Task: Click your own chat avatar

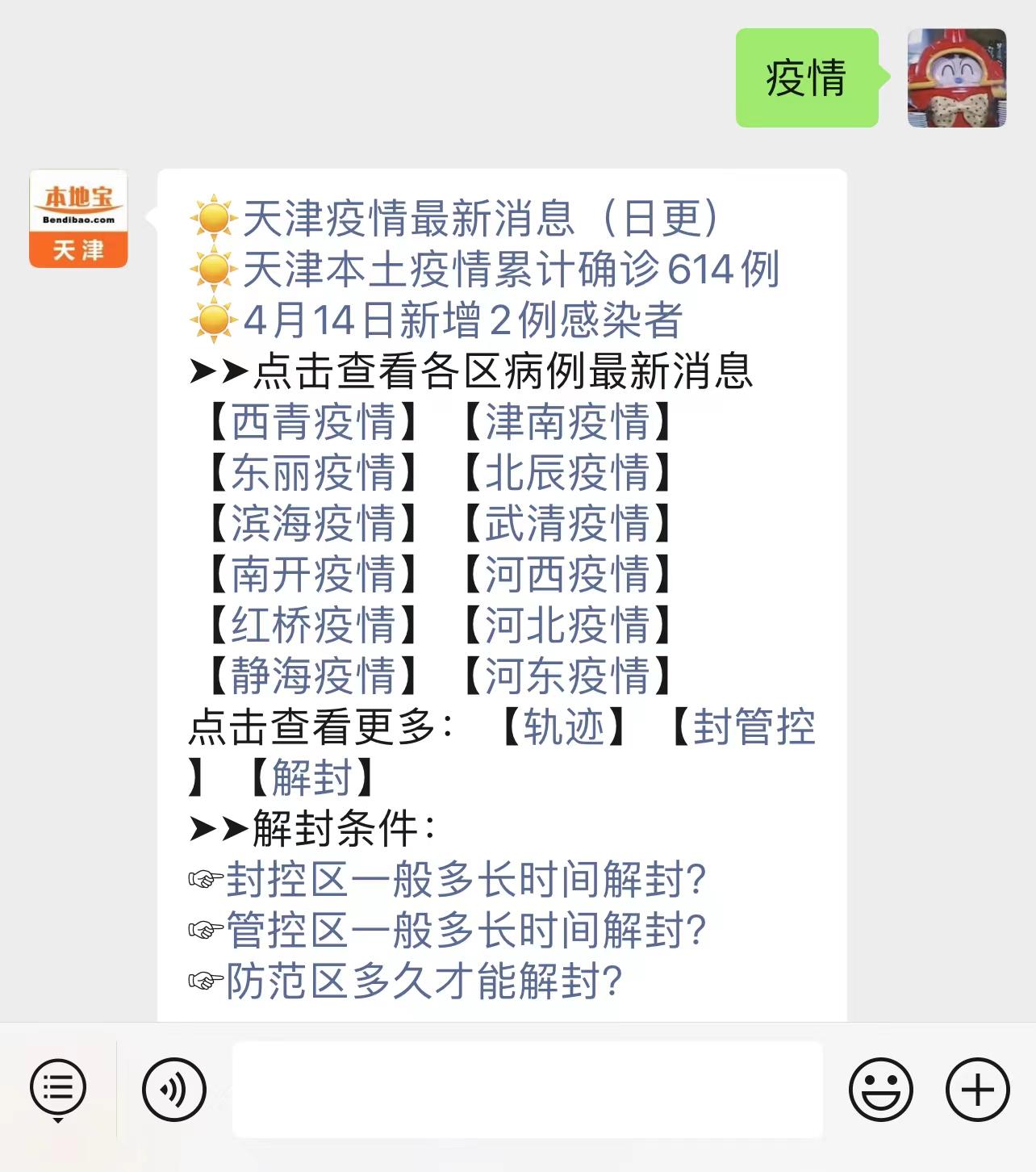Action: [x=956, y=77]
